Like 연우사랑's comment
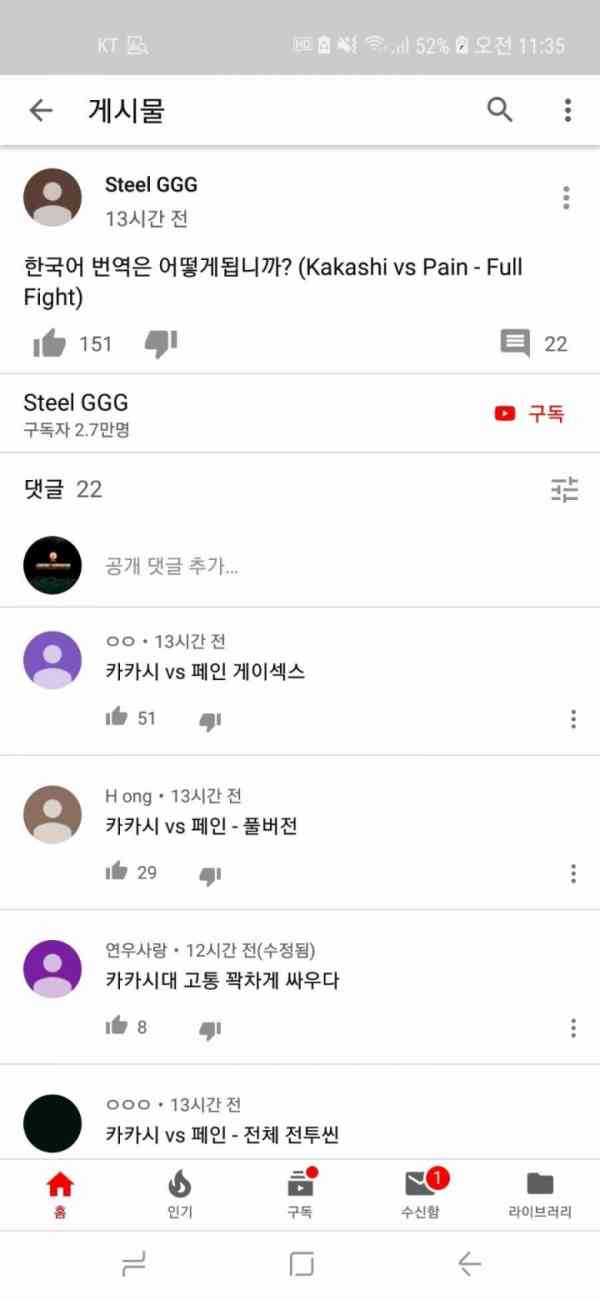This screenshot has width=600, height=1300. [117, 1026]
